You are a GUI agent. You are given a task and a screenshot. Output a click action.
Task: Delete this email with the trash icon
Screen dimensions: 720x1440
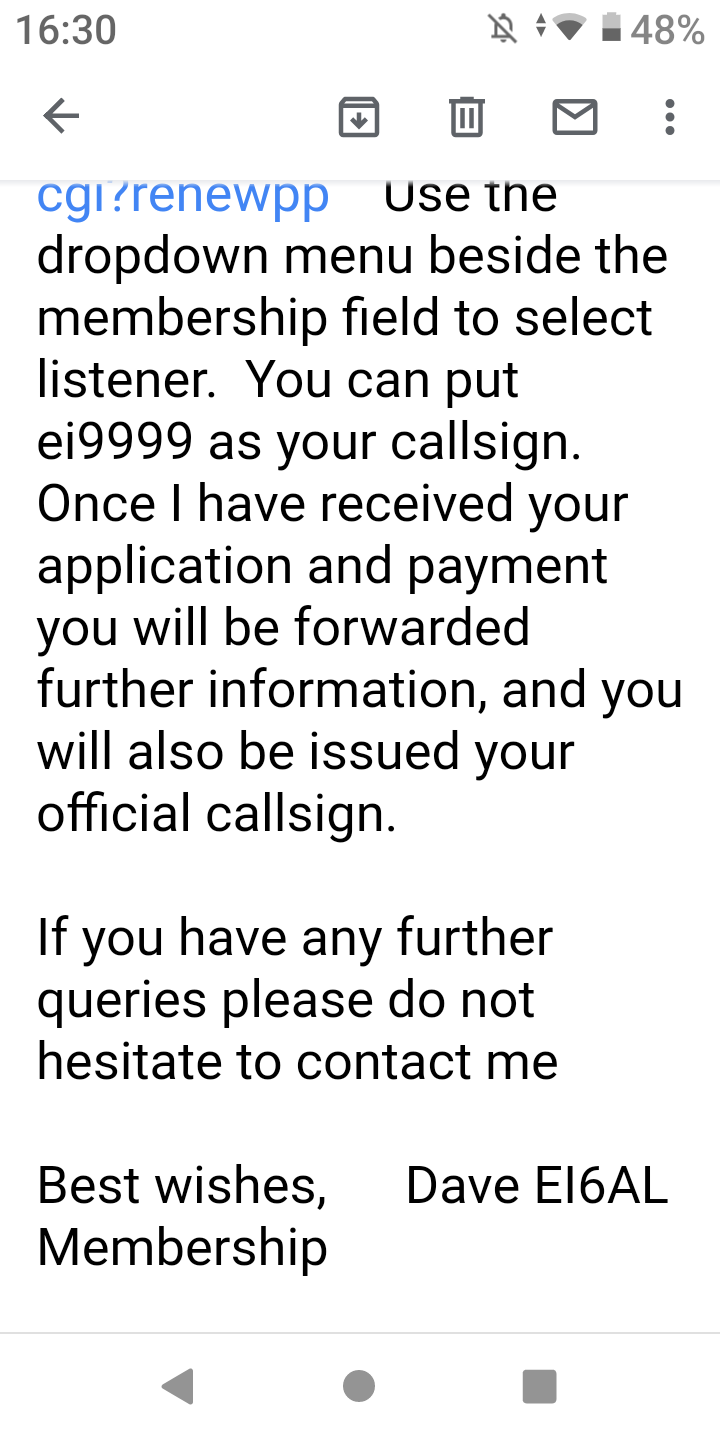(x=466, y=118)
